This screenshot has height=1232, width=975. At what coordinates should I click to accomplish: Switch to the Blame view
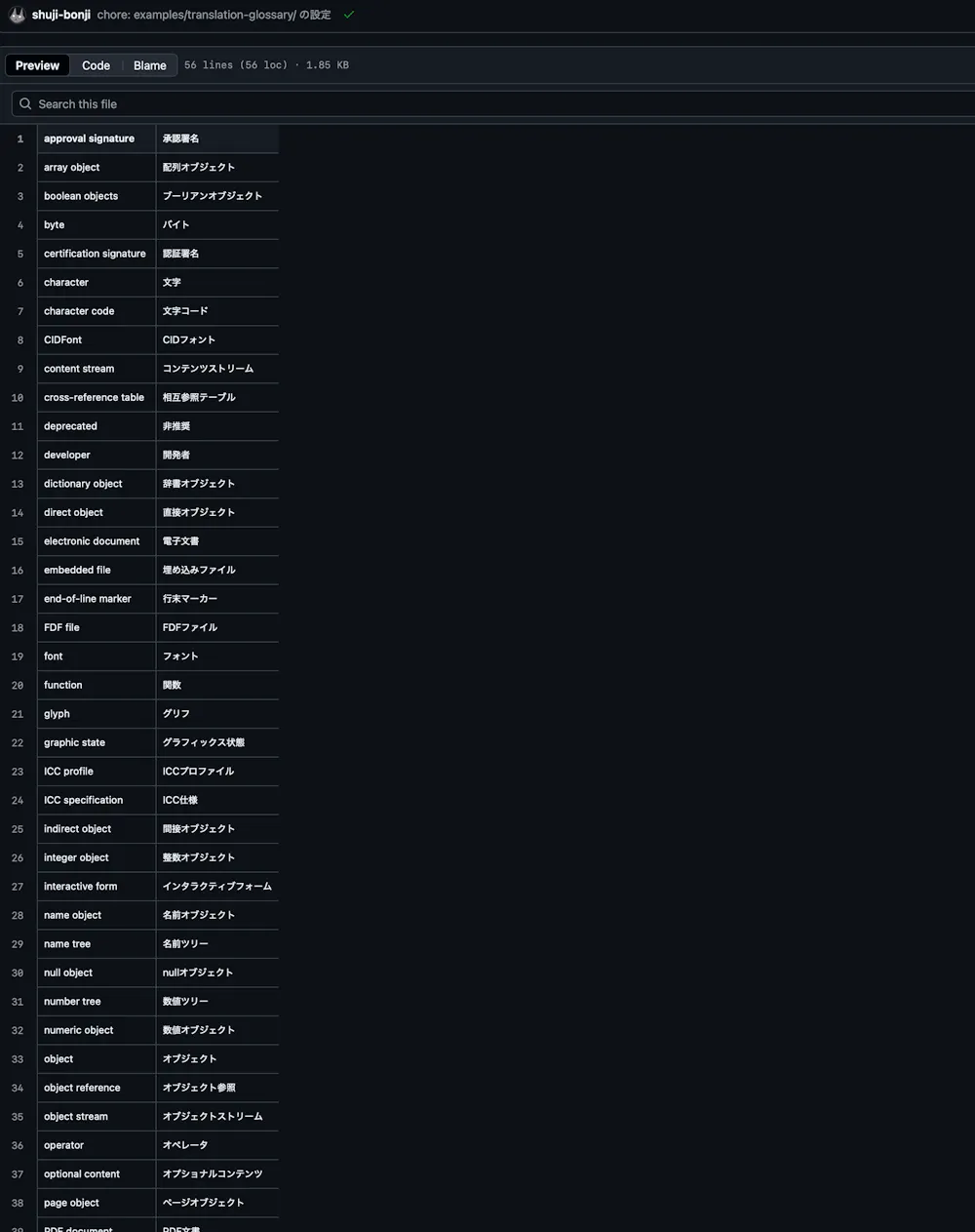pos(149,65)
